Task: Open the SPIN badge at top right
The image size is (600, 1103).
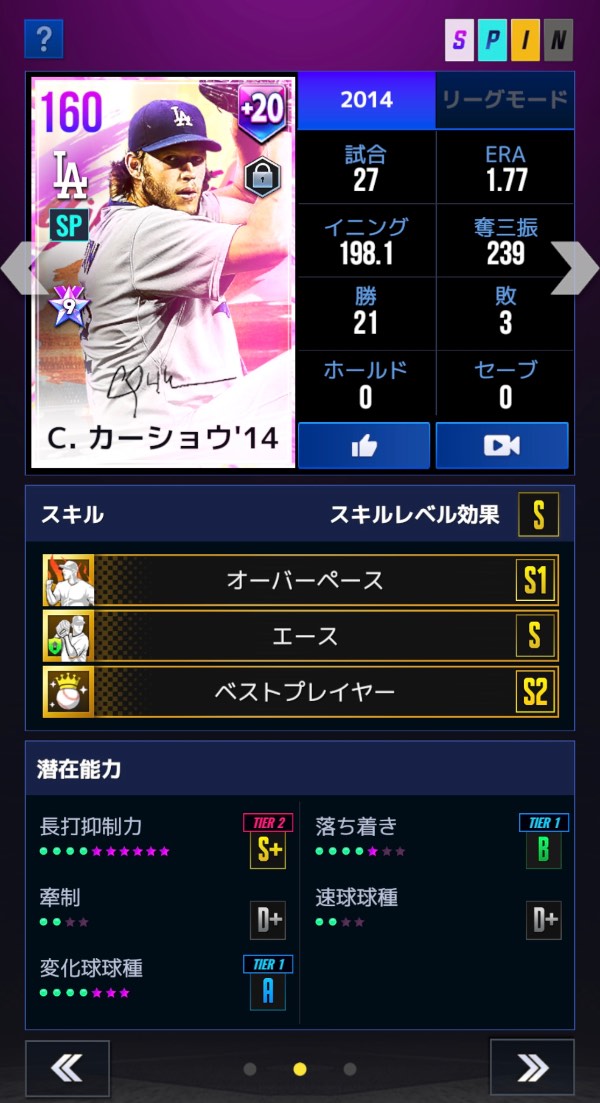Action: point(509,40)
